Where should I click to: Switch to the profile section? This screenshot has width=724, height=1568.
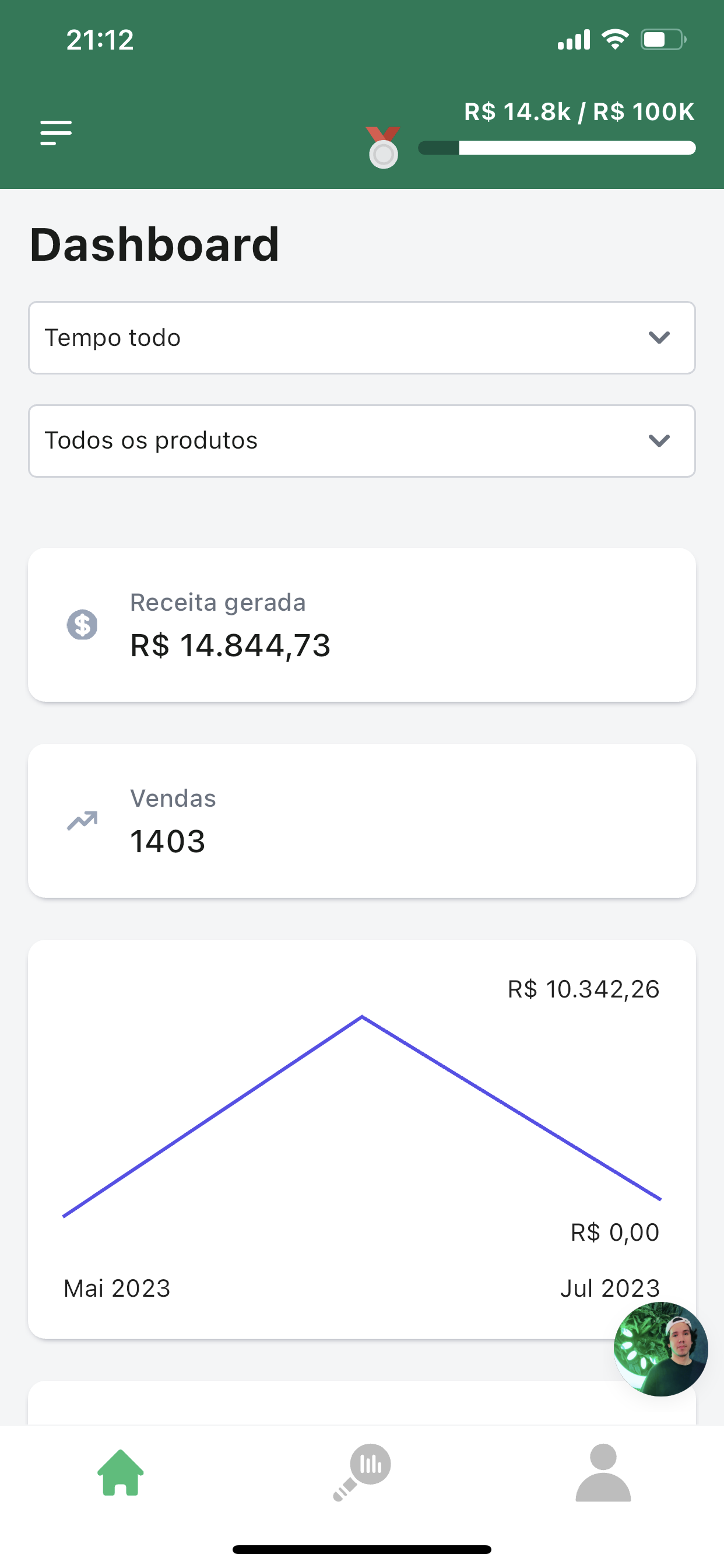tap(603, 1472)
